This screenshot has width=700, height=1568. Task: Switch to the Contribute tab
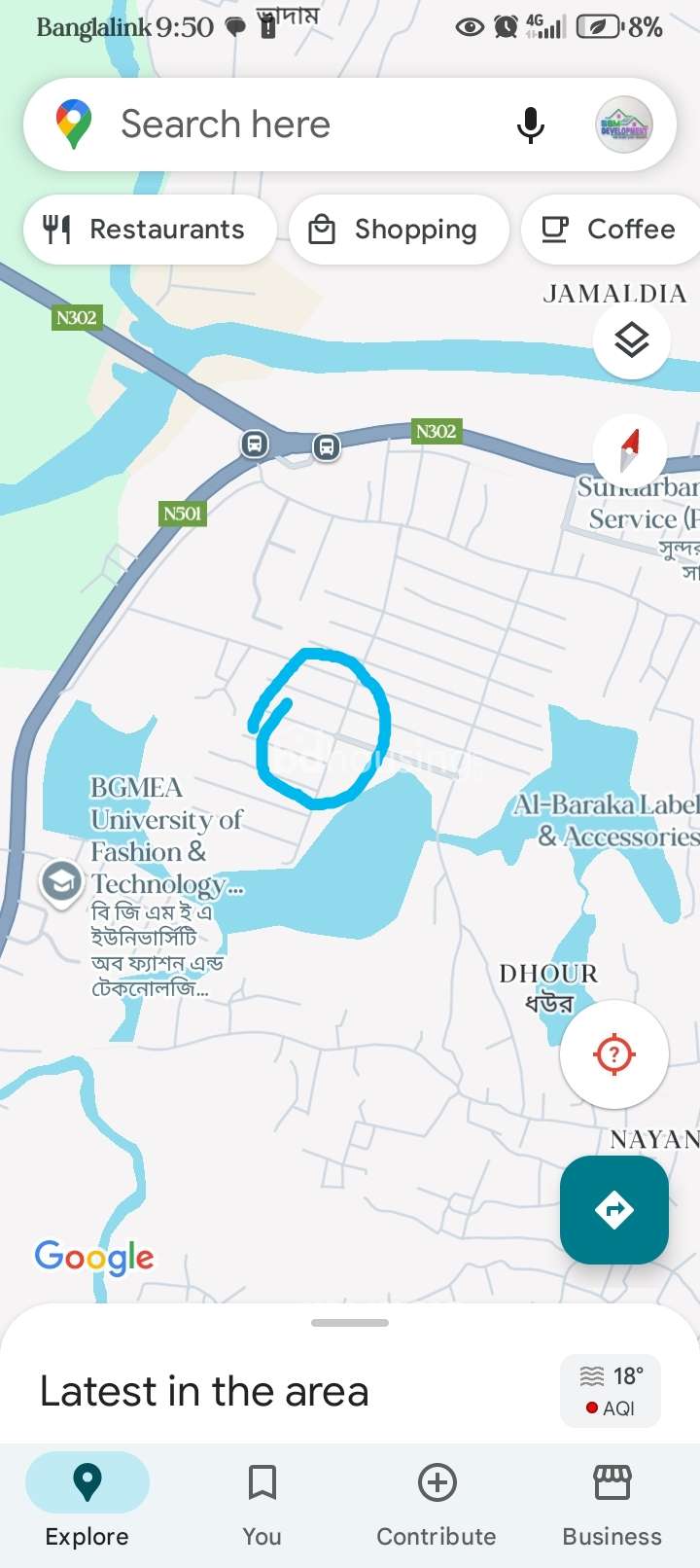click(437, 1505)
